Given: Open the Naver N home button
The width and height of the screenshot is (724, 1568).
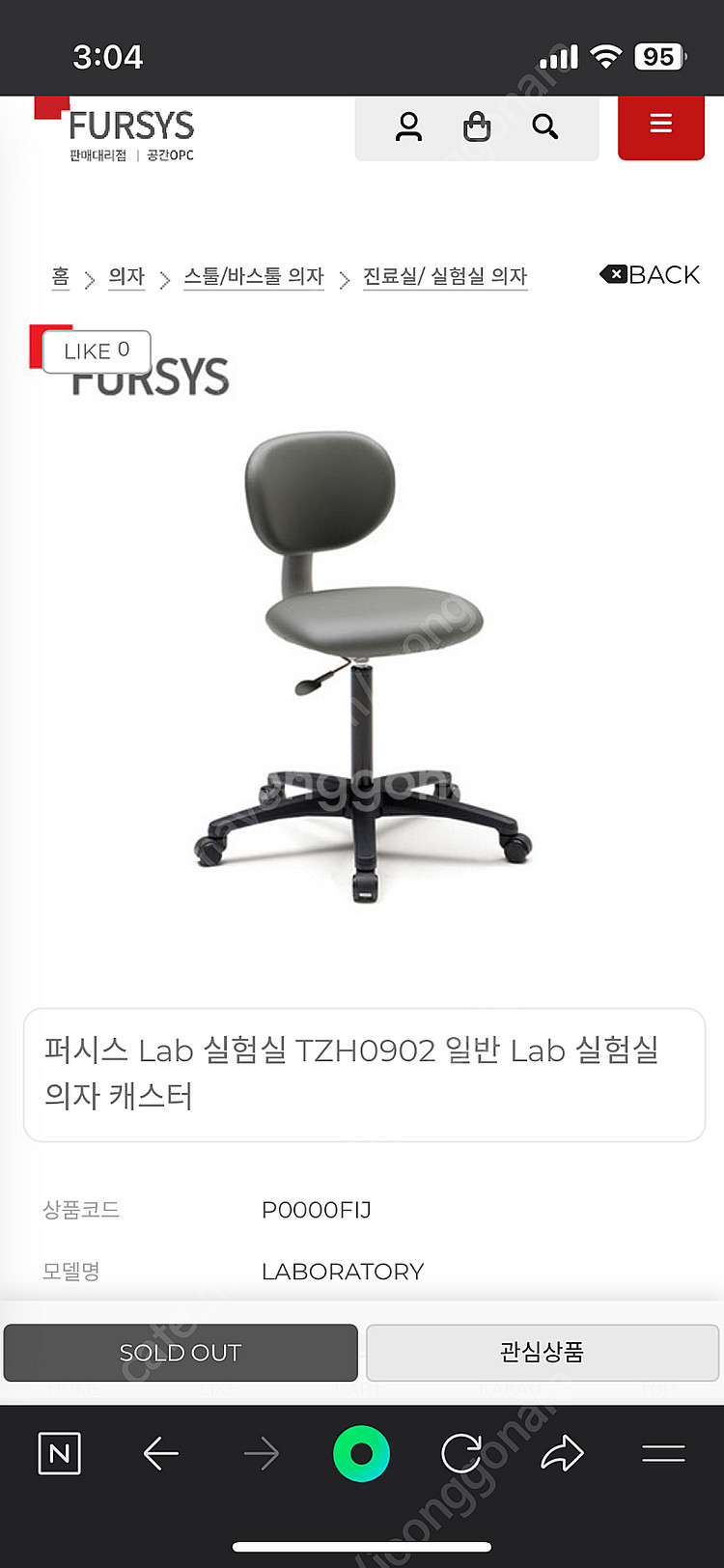Looking at the screenshot, I should (x=59, y=1453).
